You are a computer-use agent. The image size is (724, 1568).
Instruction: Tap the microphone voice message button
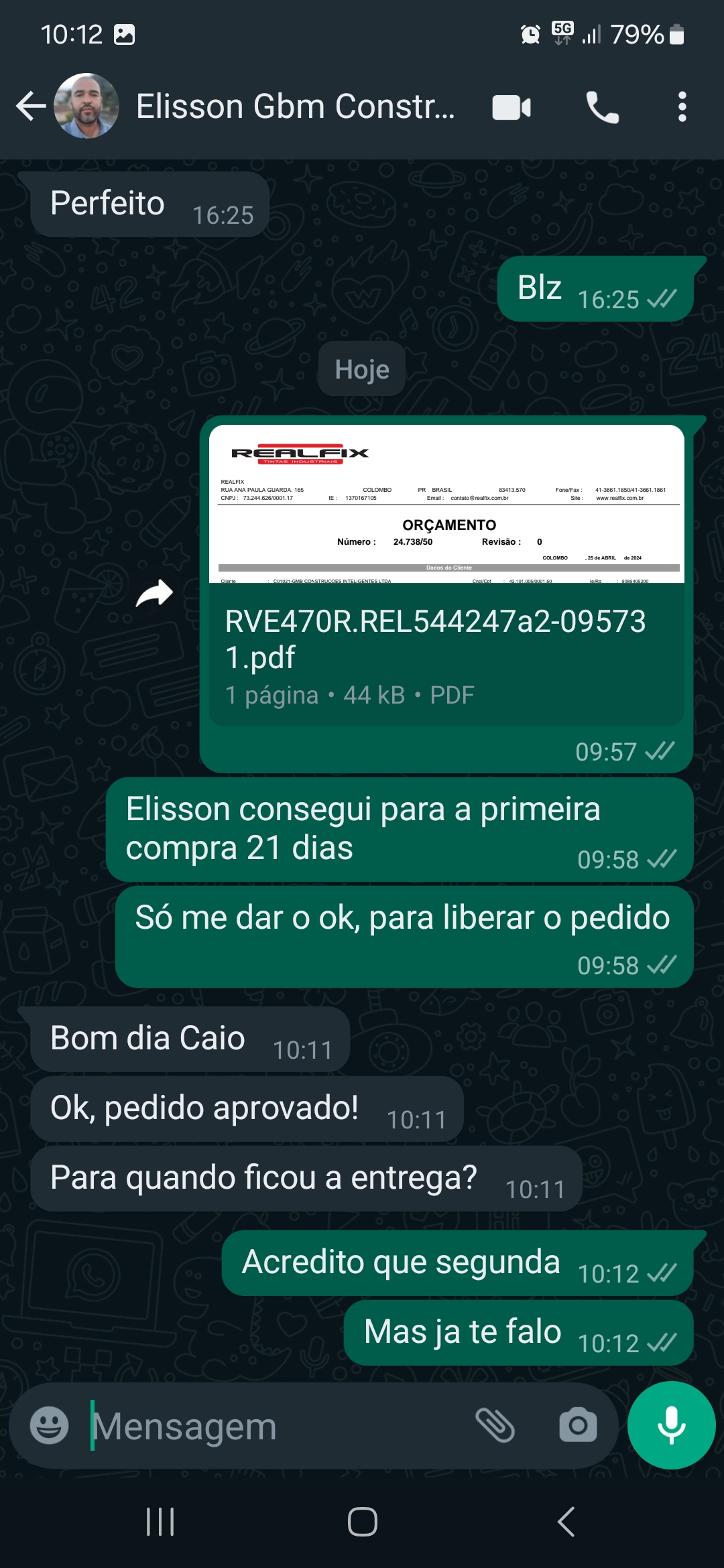point(671,1425)
